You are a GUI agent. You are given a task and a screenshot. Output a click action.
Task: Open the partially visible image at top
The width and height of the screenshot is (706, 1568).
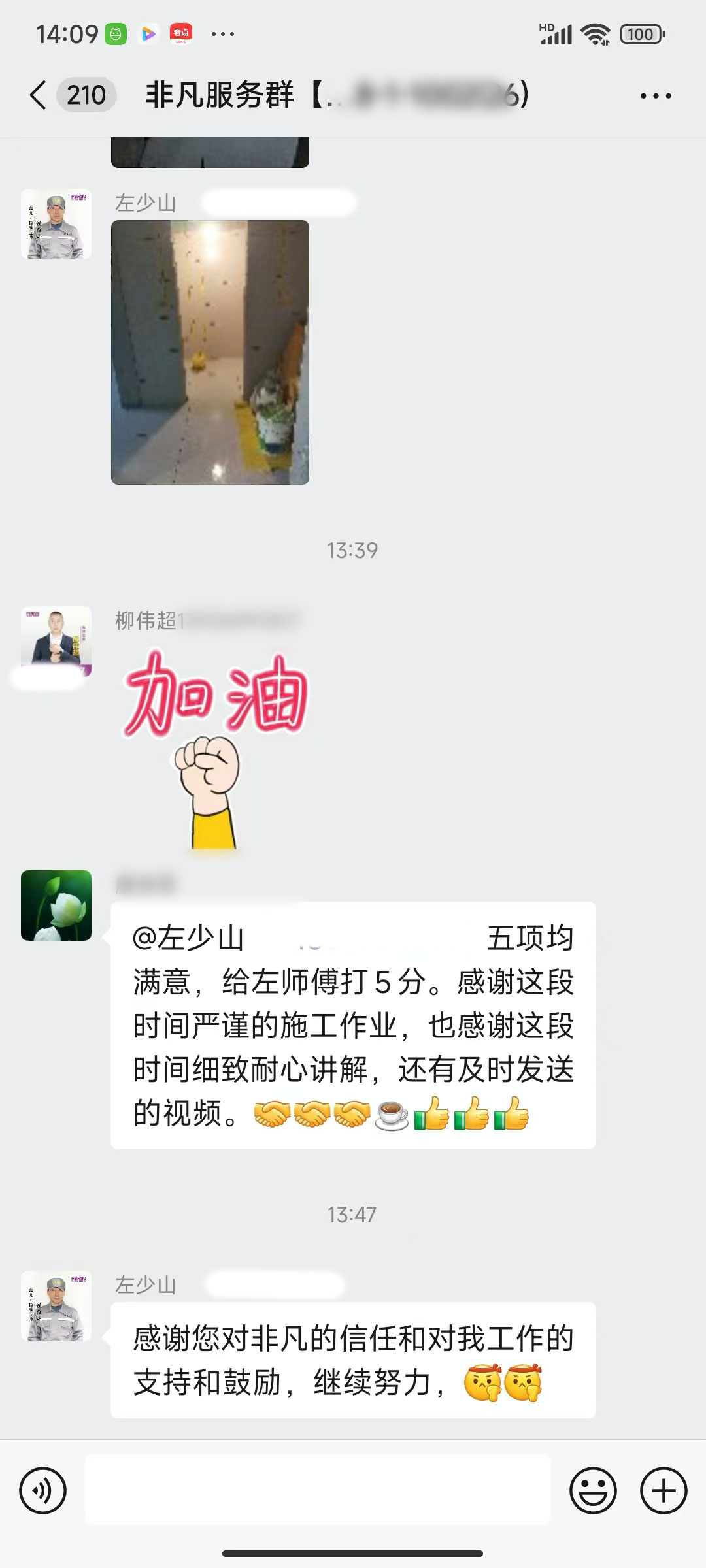210,152
